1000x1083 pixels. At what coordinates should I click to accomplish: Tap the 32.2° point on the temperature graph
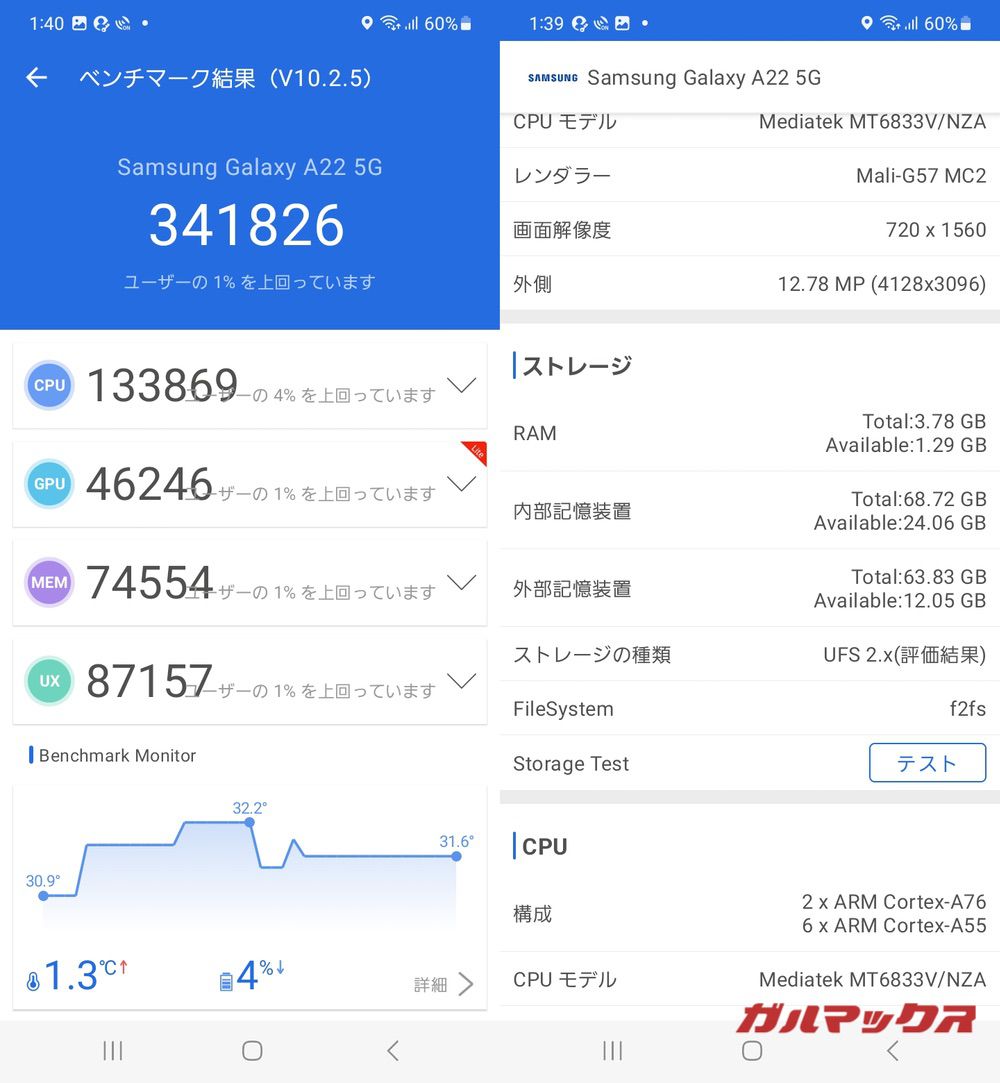(x=248, y=823)
